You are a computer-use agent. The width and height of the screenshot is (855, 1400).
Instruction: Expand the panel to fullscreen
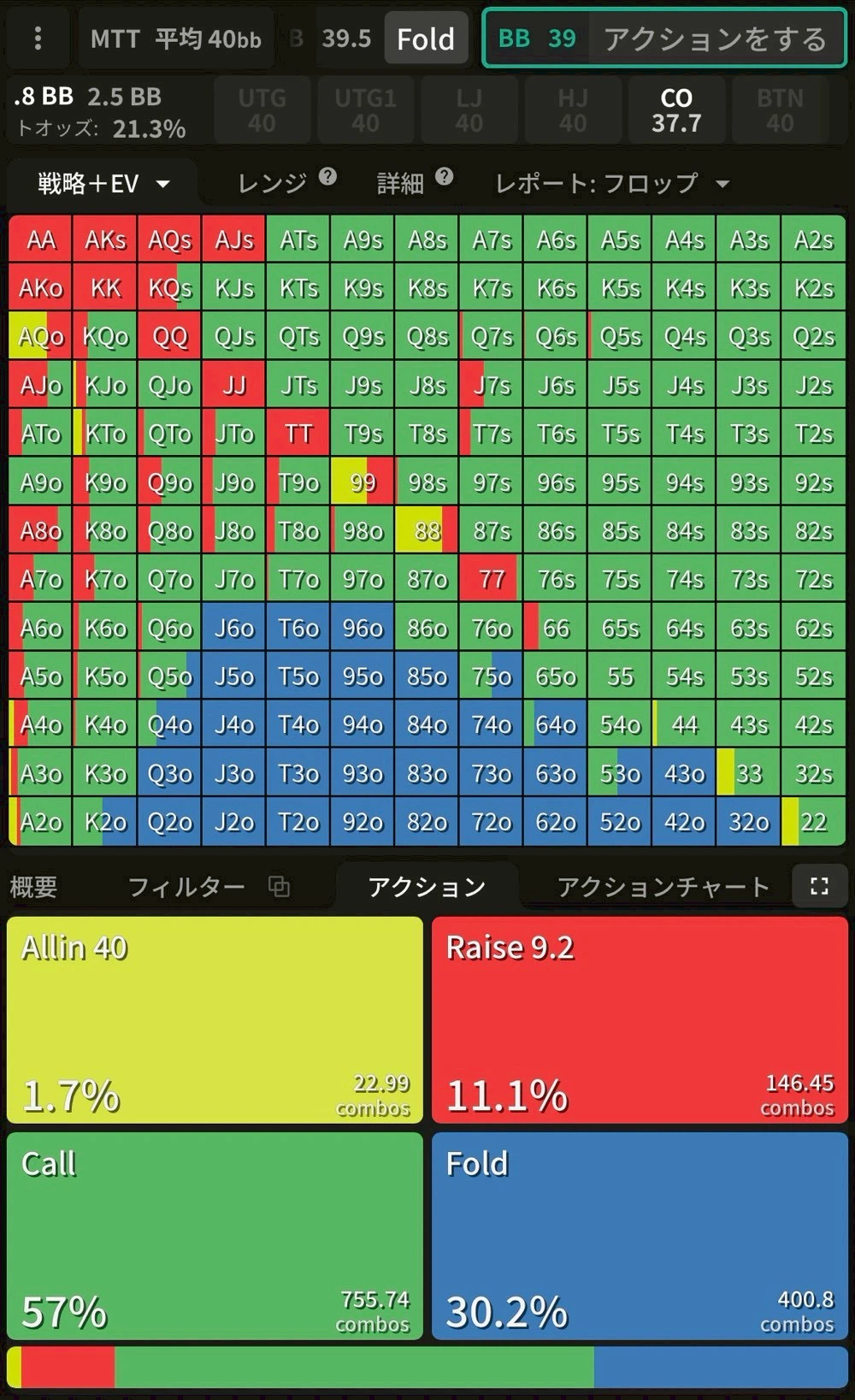coord(819,887)
